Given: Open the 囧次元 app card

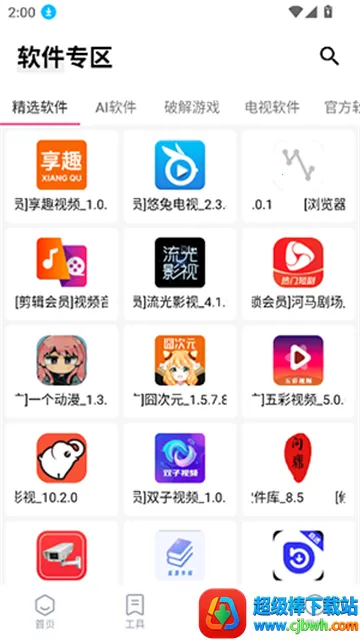Looking at the screenshot, I should point(180,371).
